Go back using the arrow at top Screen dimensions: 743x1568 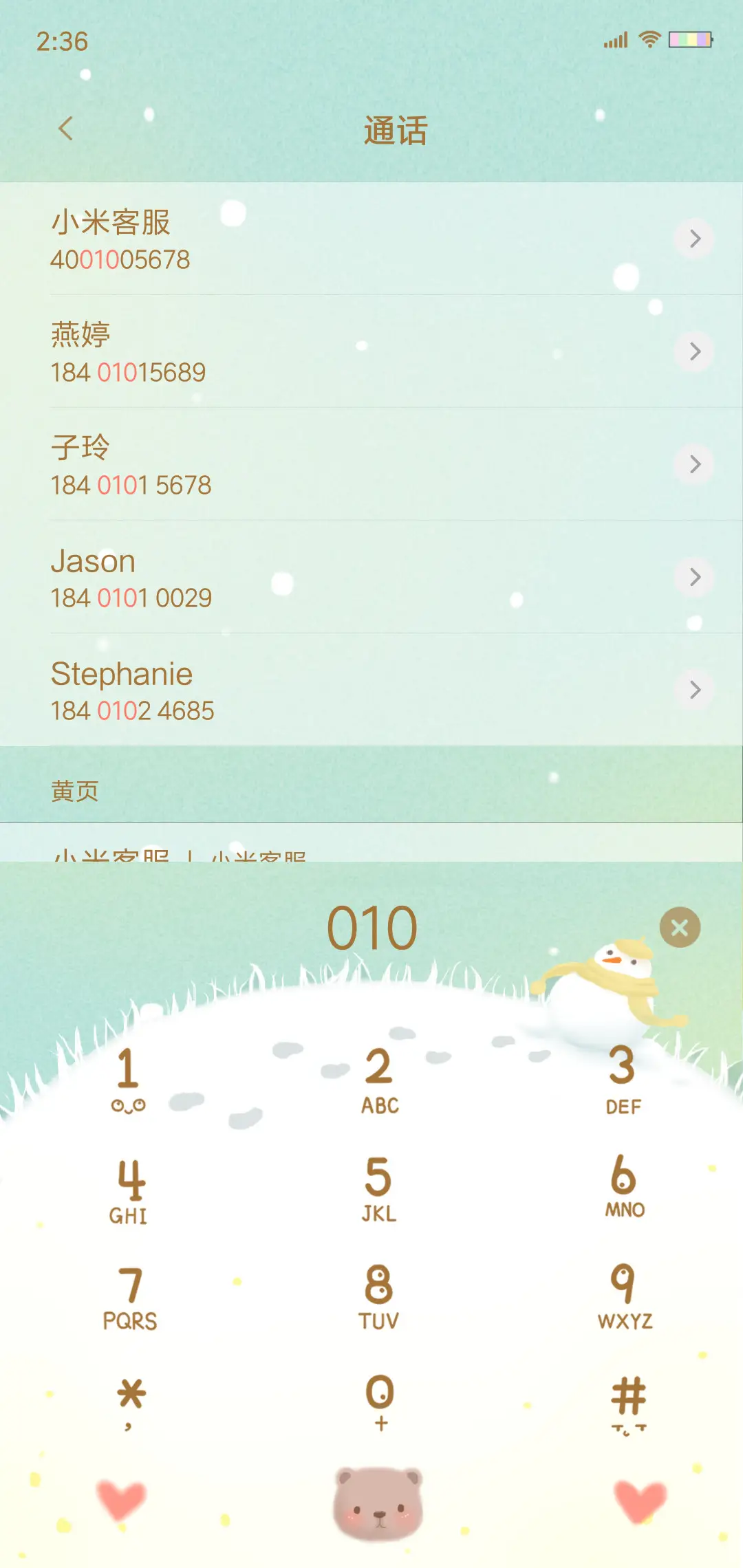pos(65,128)
